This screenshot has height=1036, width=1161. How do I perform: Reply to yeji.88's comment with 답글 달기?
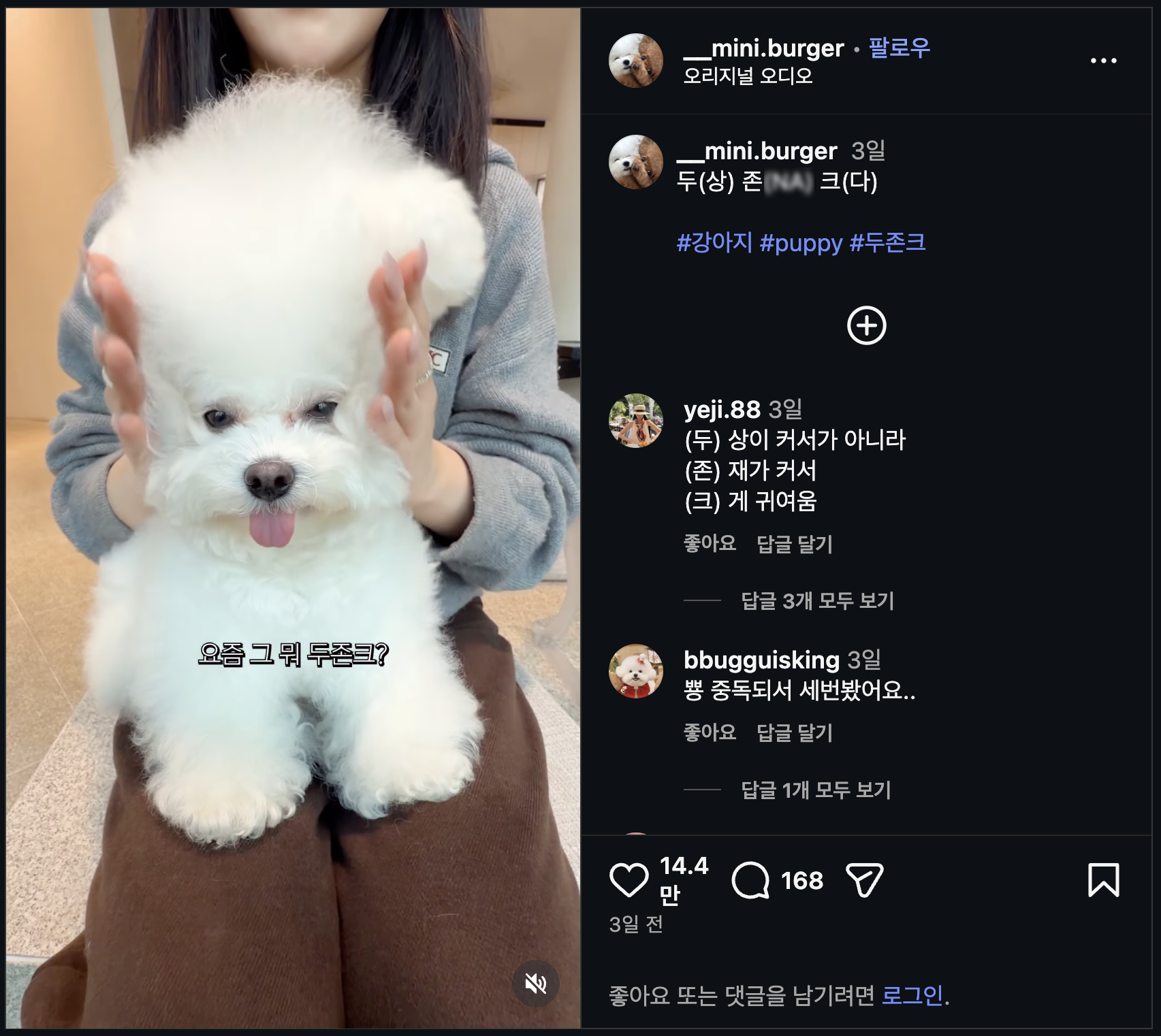point(795,544)
